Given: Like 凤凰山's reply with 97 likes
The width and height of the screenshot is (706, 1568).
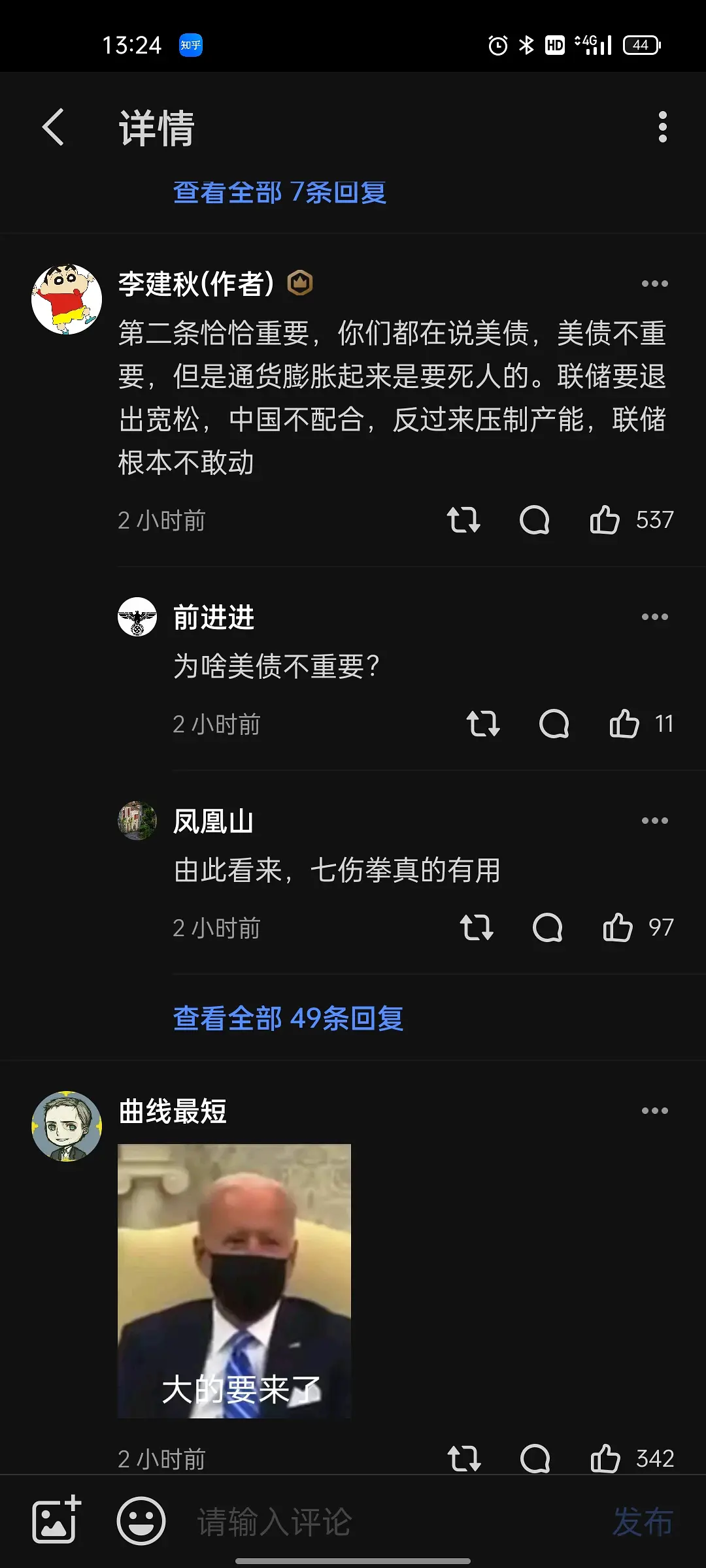Looking at the screenshot, I should pos(618,928).
